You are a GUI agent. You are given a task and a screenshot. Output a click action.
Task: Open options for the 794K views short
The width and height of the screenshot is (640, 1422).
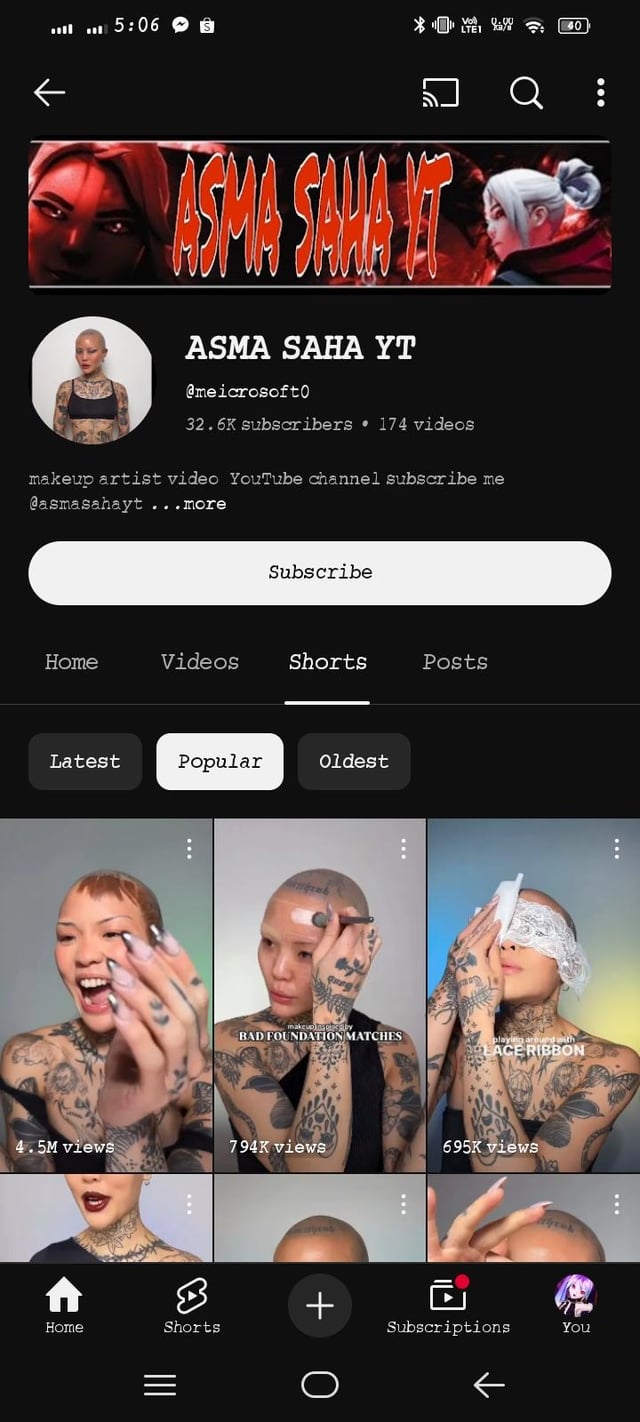click(403, 849)
